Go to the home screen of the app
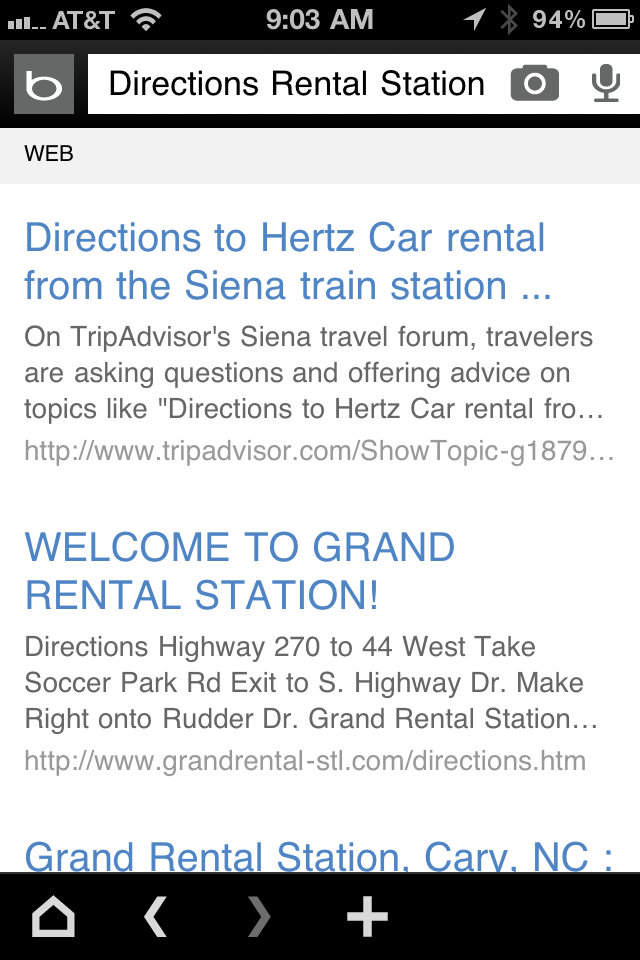This screenshot has height=960, width=640. pyautogui.click(x=54, y=916)
